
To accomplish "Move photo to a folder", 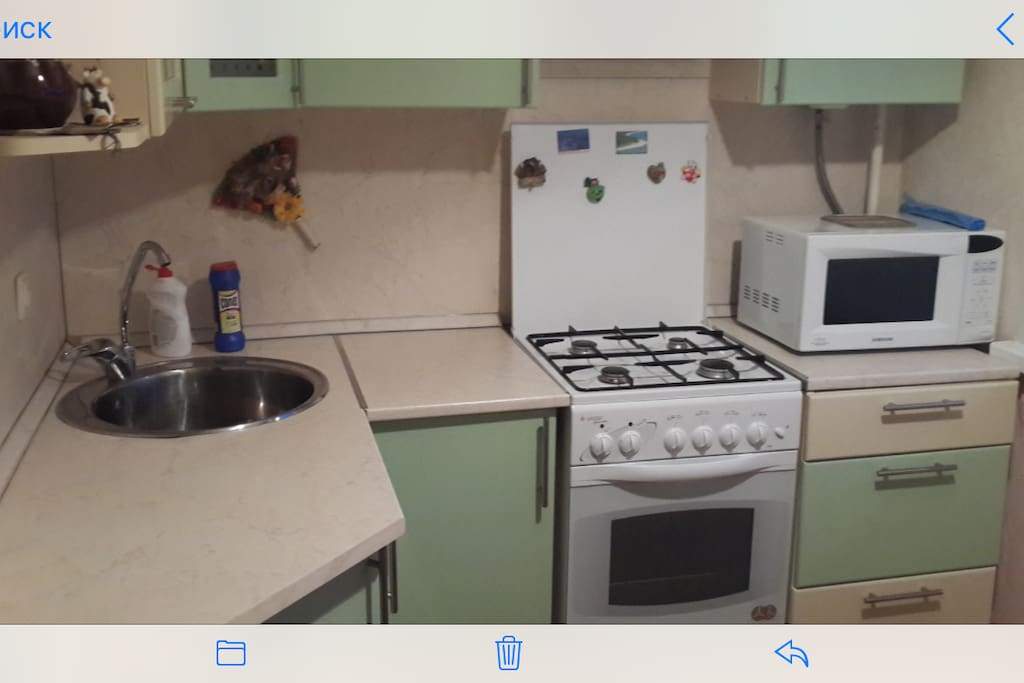I will [231, 654].
